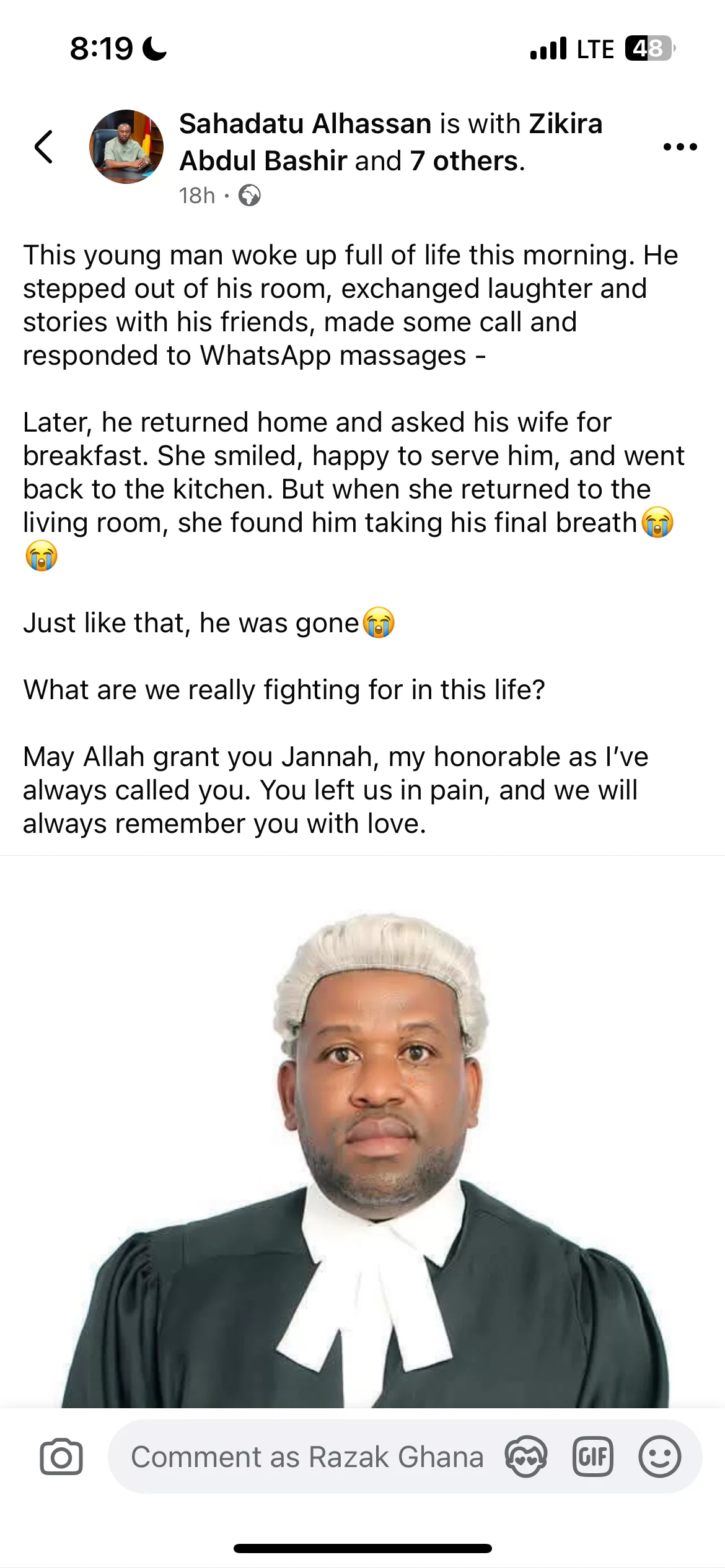The width and height of the screenshot is (725, 1568).
Task: Open the post's three-dot overflow menu
Action: tap(680, 147)
